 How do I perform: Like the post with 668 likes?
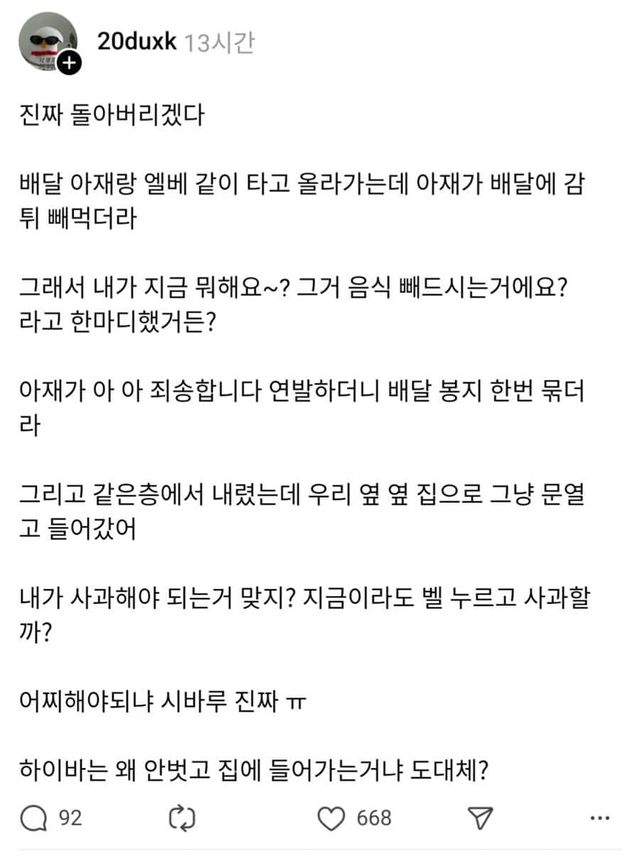coord(331,818)
